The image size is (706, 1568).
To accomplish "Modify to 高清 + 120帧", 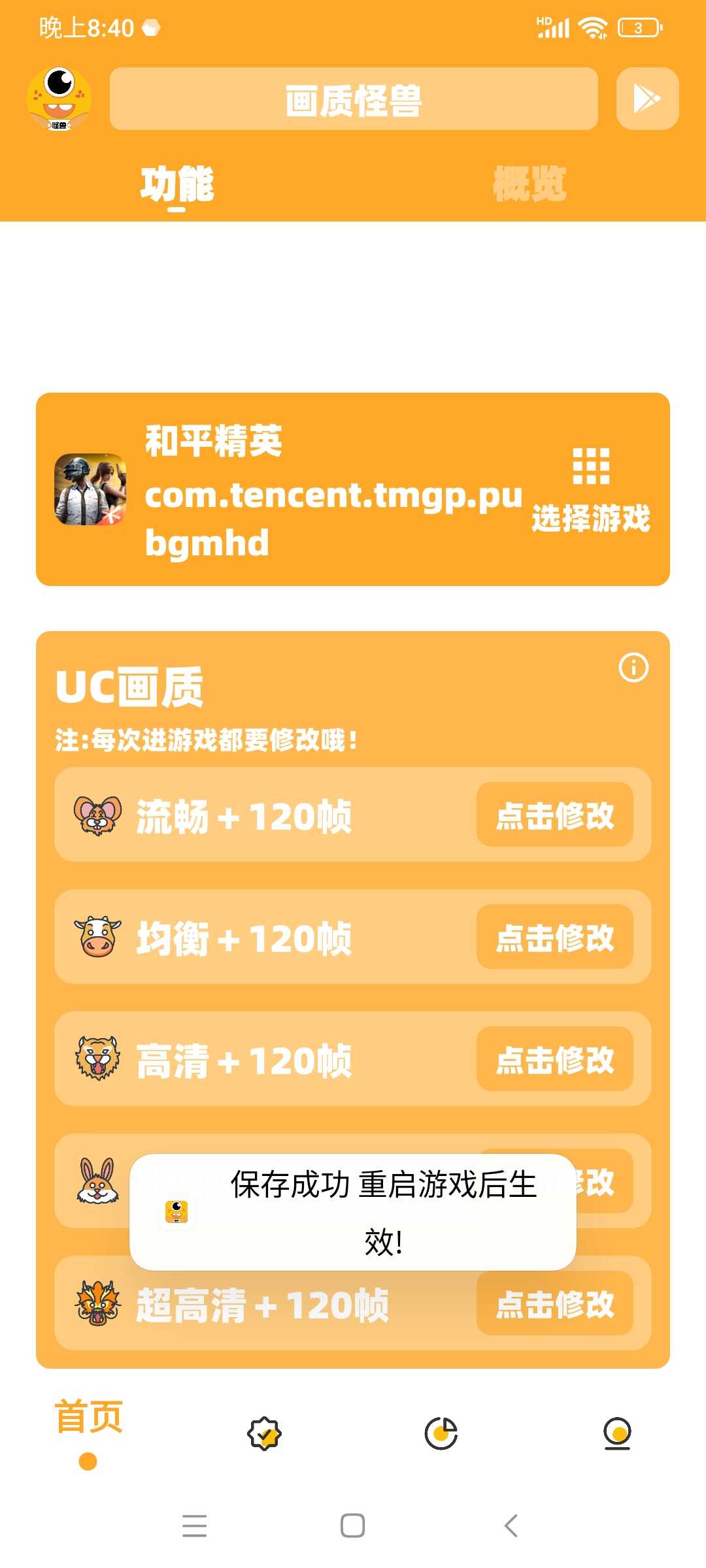I will click(x=554, y=1059).
